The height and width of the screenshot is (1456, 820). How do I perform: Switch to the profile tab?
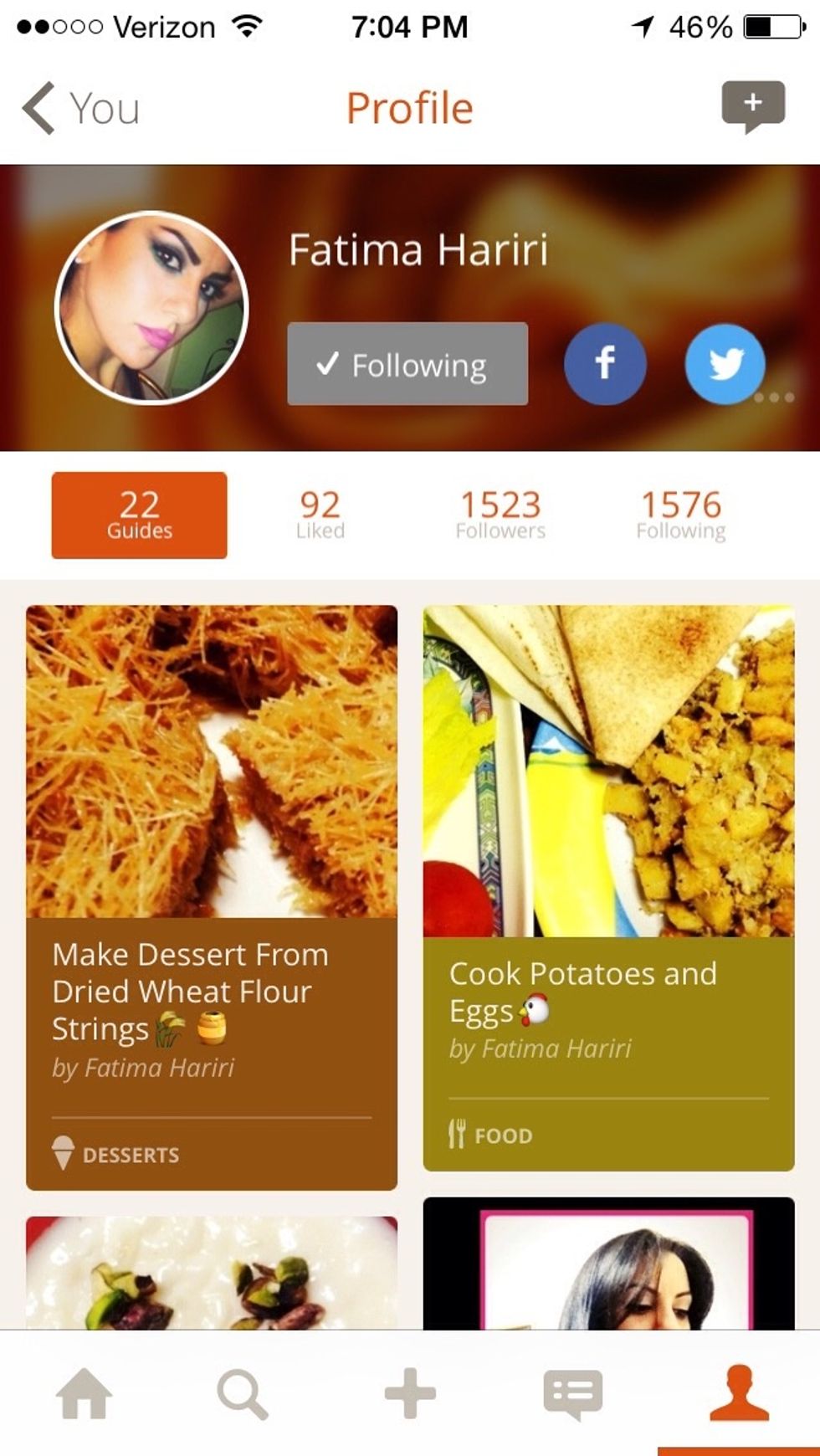739,1394
